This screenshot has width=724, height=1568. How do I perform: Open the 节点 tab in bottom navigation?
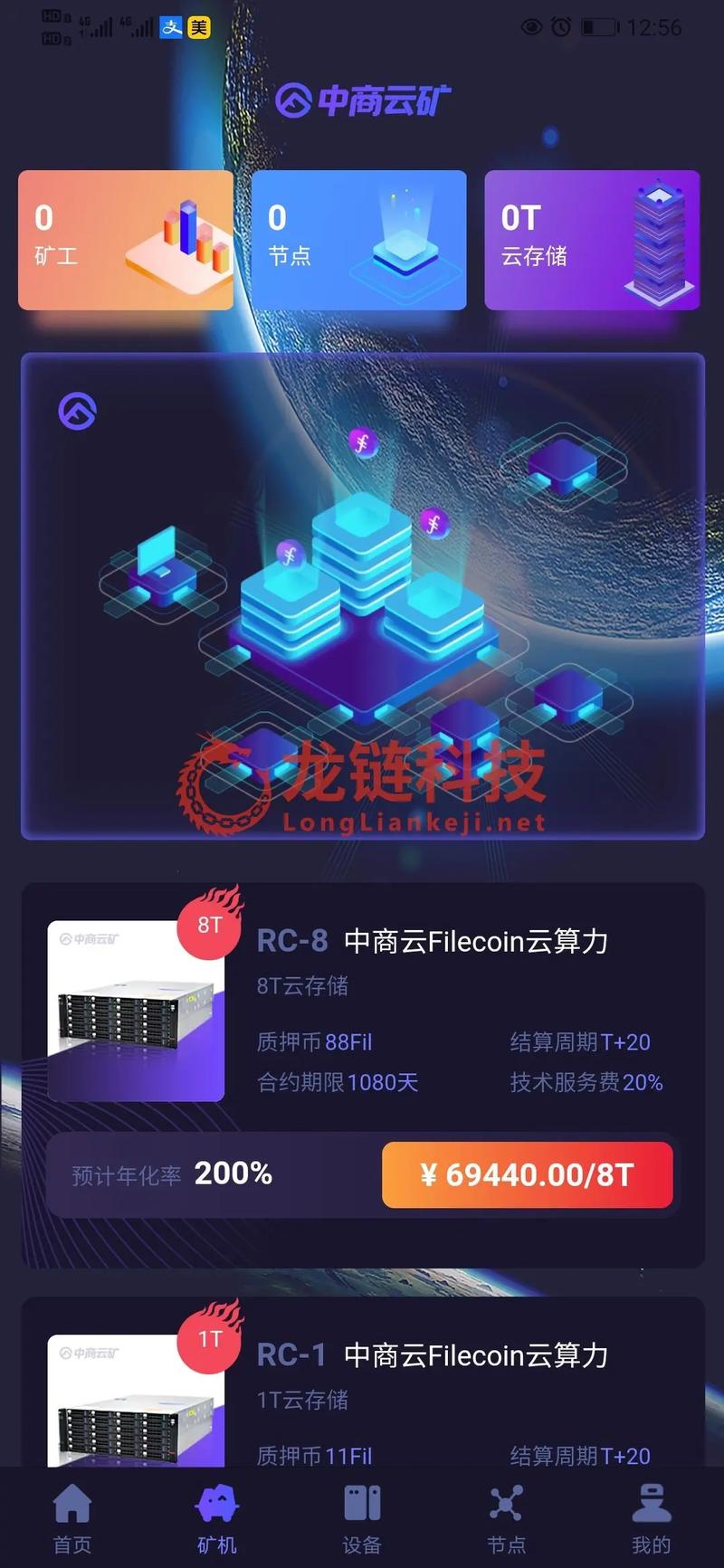point(506,1516)
